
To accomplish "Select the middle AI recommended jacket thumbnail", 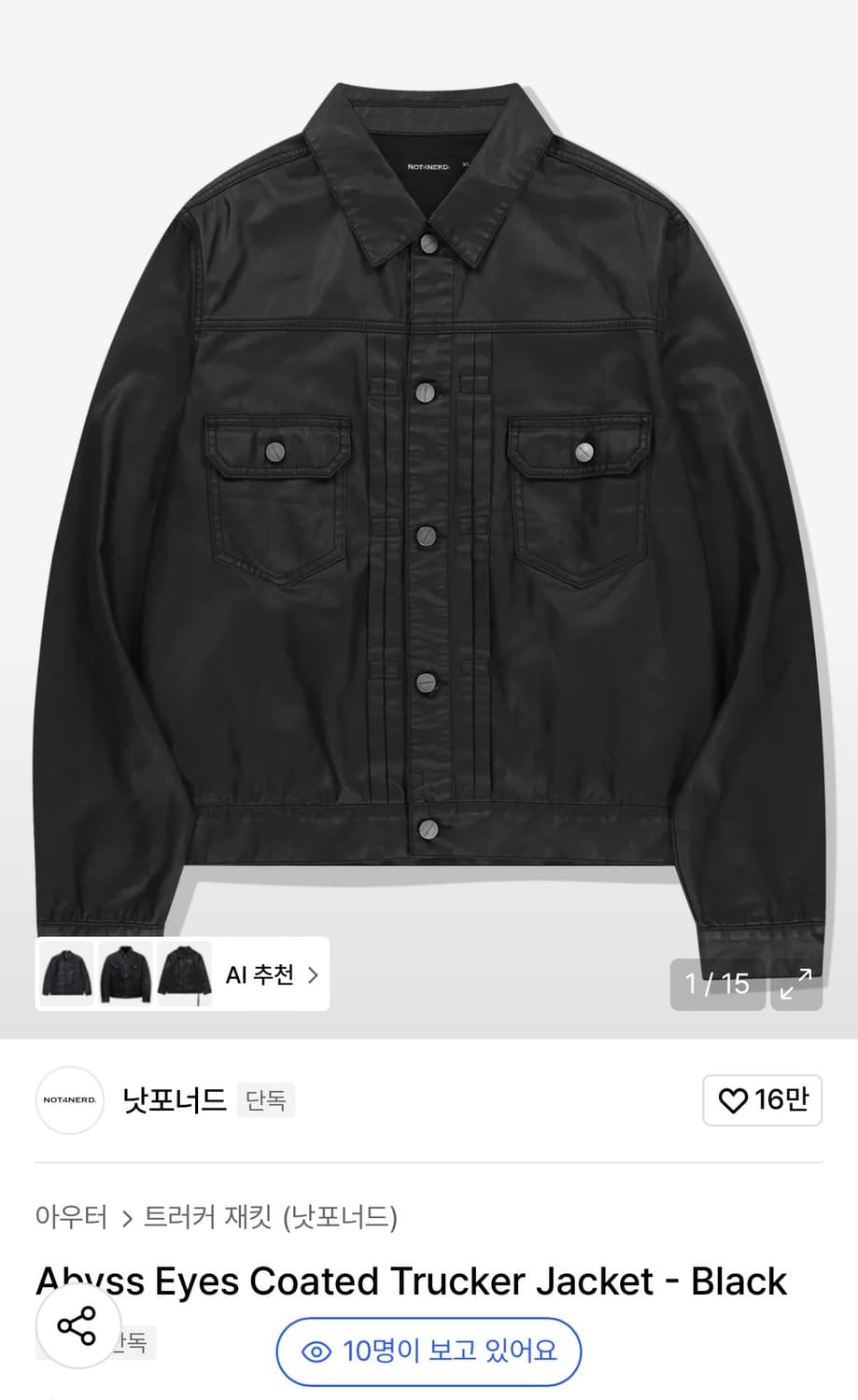I will coord(124,974).
